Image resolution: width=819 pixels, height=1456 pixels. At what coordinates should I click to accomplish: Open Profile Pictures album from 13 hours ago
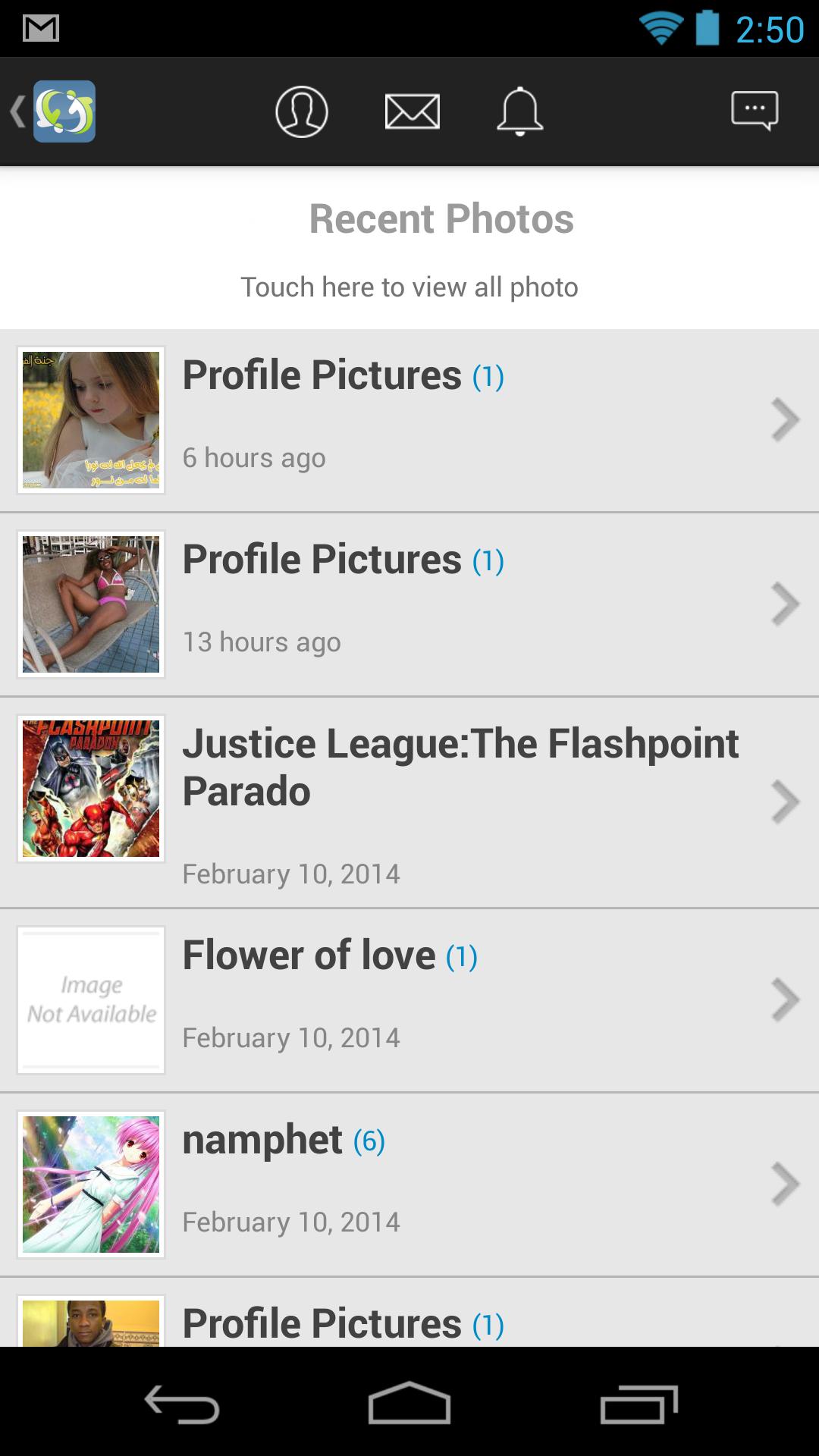click(409, 604)
